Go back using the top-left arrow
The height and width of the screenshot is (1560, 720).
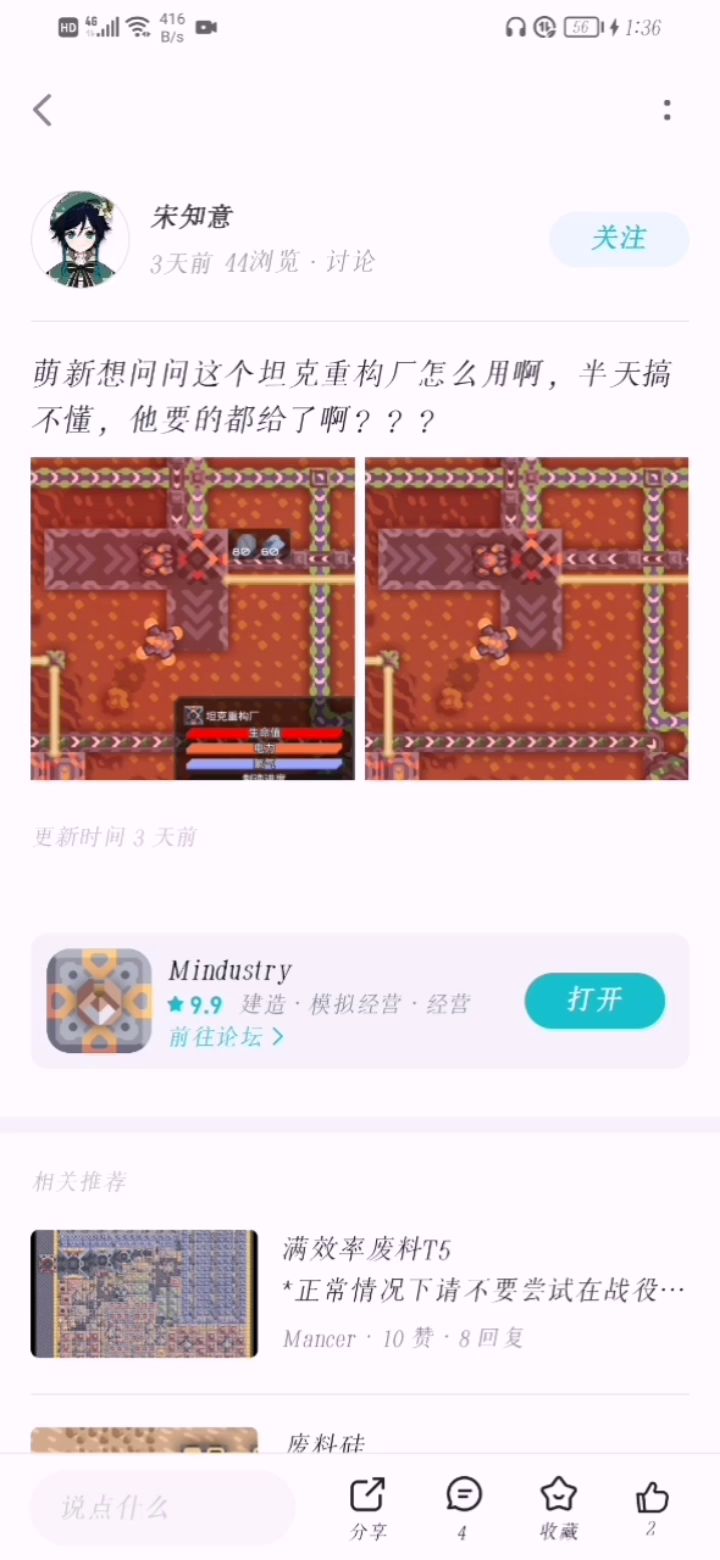click(42, 110)
